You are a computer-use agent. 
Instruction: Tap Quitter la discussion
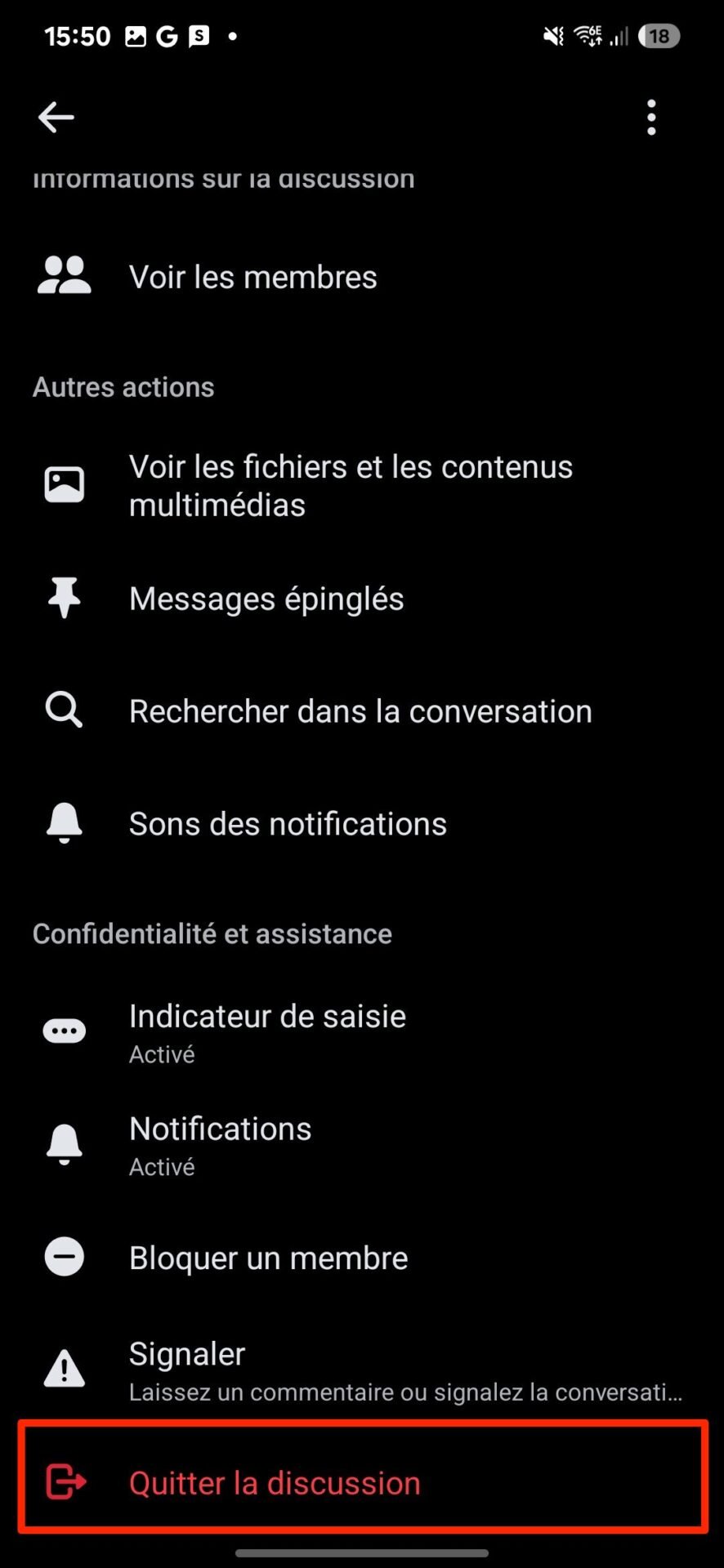click(x=362, y=1482)
